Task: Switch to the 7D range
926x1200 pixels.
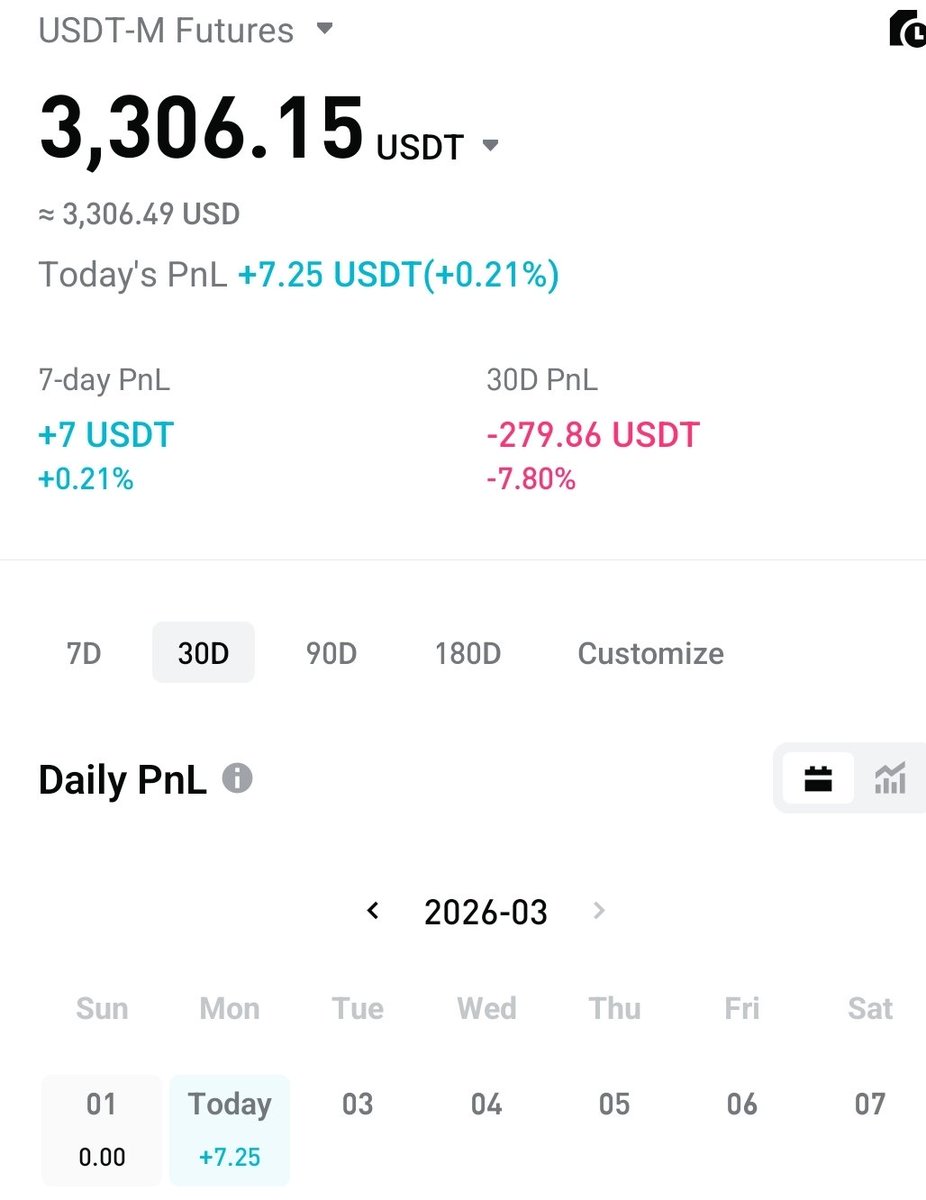Action: point(84,653)
